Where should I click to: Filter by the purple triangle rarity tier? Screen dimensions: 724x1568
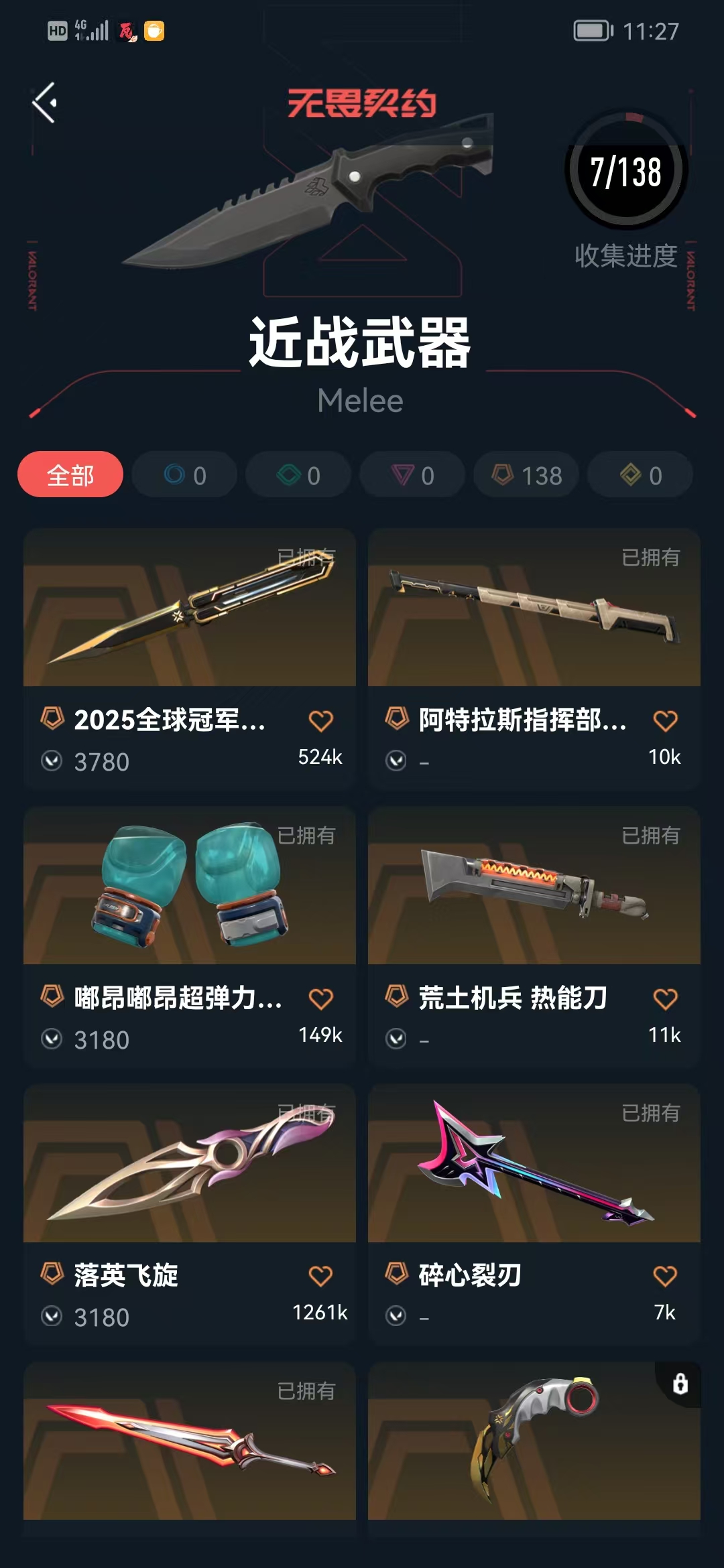tap(412, 475)
